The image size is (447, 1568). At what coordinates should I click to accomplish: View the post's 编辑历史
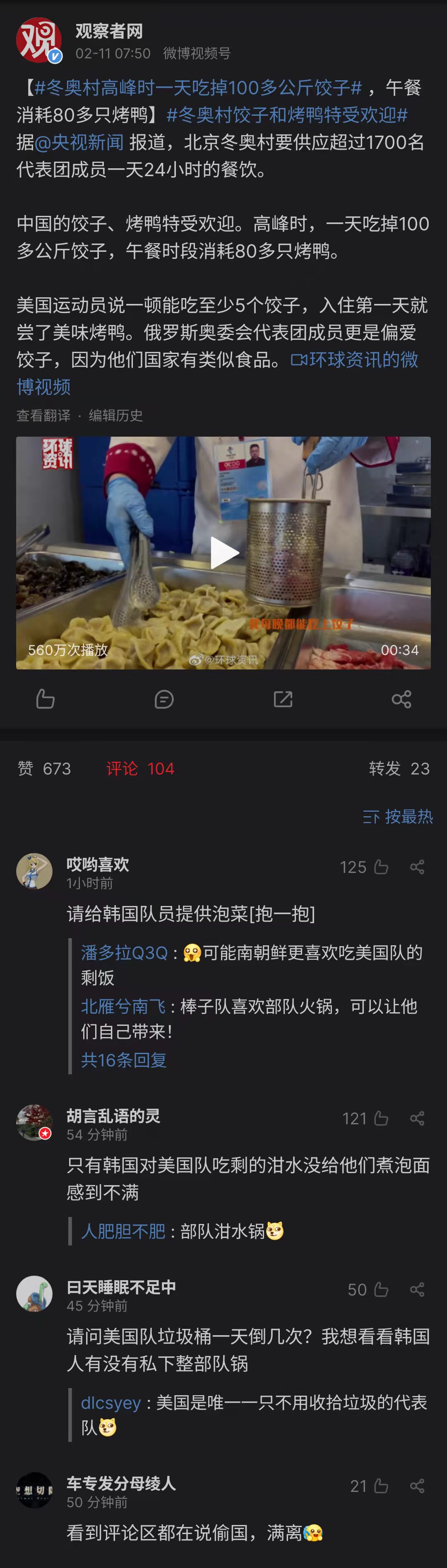point(116,415)
